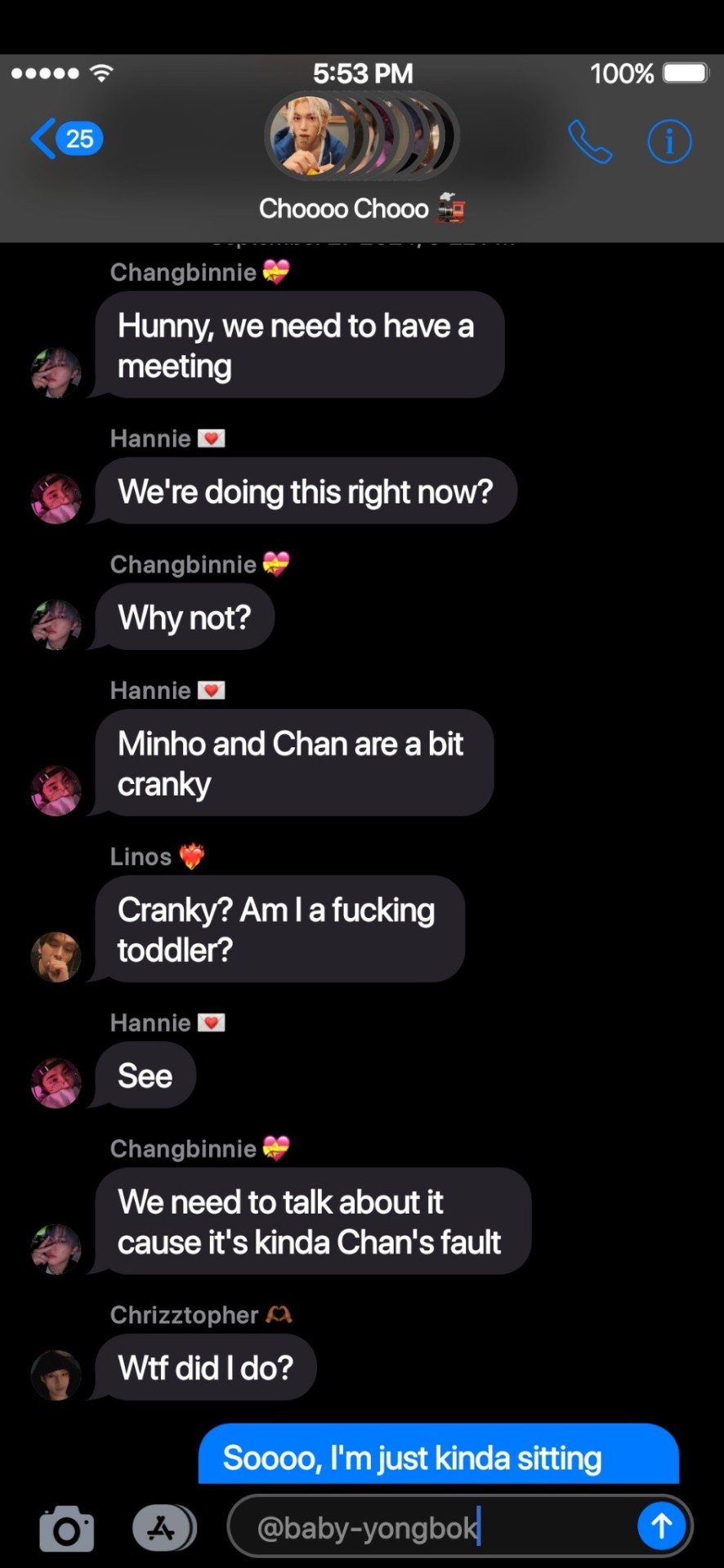Open the App Store apps drawer
The height and width of the screenshot is (1568, 724).
pos(163,1528)
